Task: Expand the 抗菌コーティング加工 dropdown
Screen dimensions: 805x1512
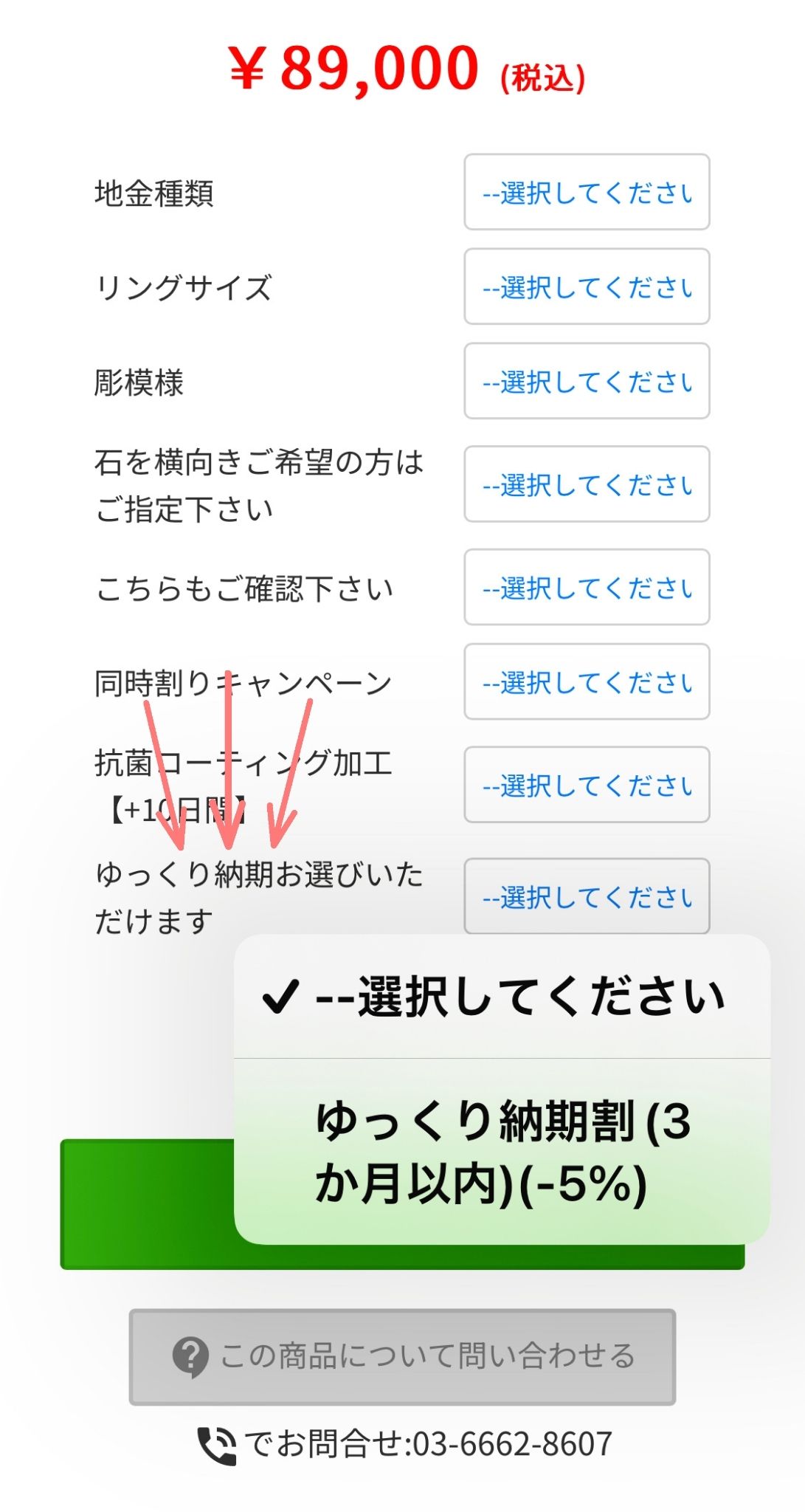Action: pos(587,785)
